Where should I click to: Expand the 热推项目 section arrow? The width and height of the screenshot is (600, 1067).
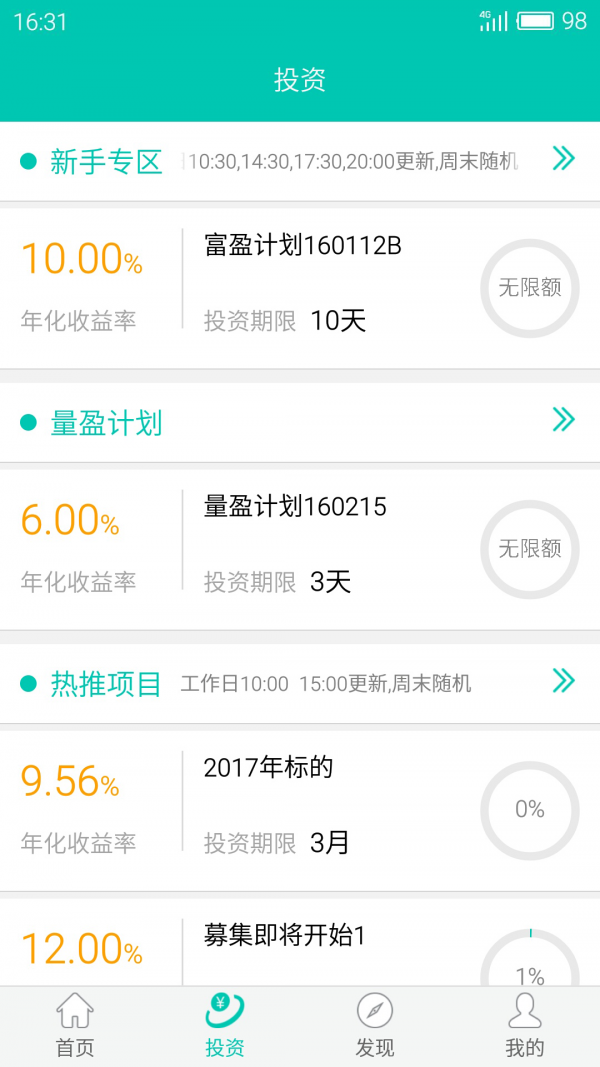pos(563,682)
